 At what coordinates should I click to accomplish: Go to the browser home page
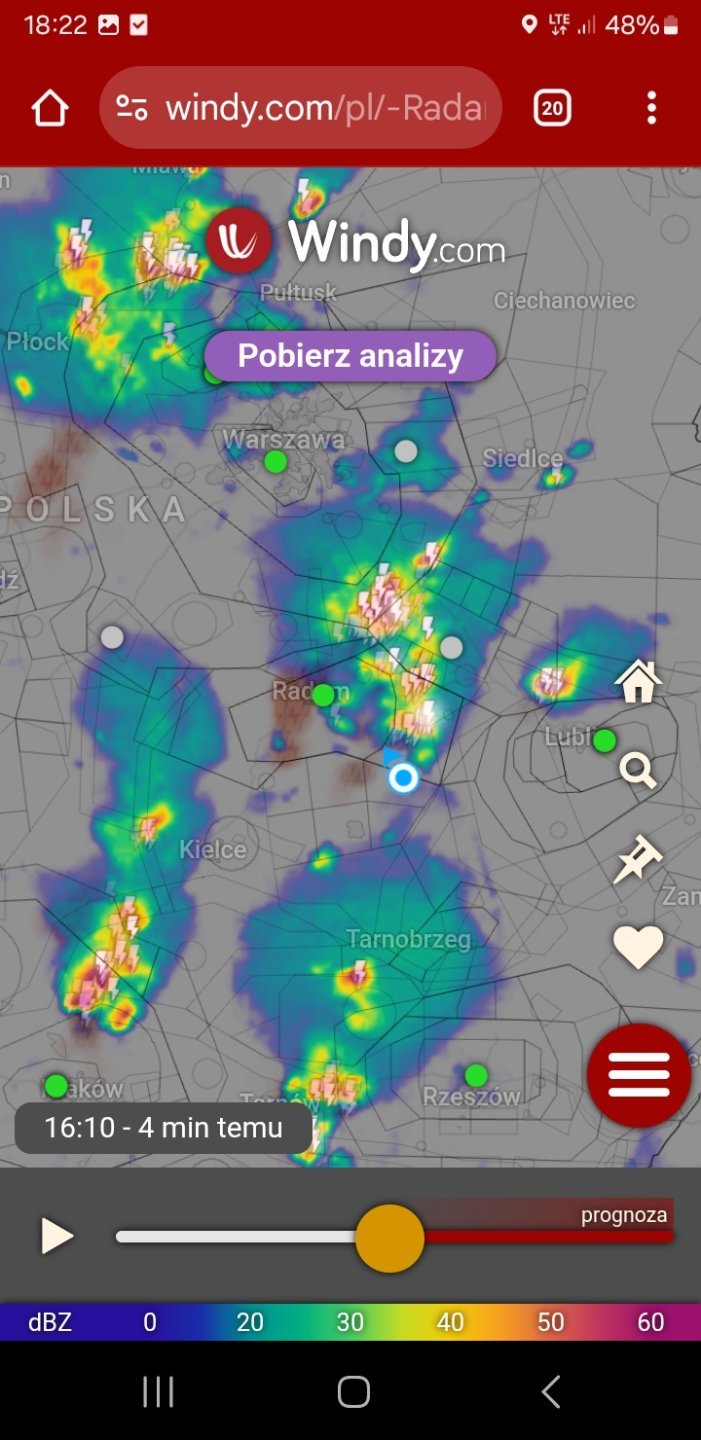50,108
